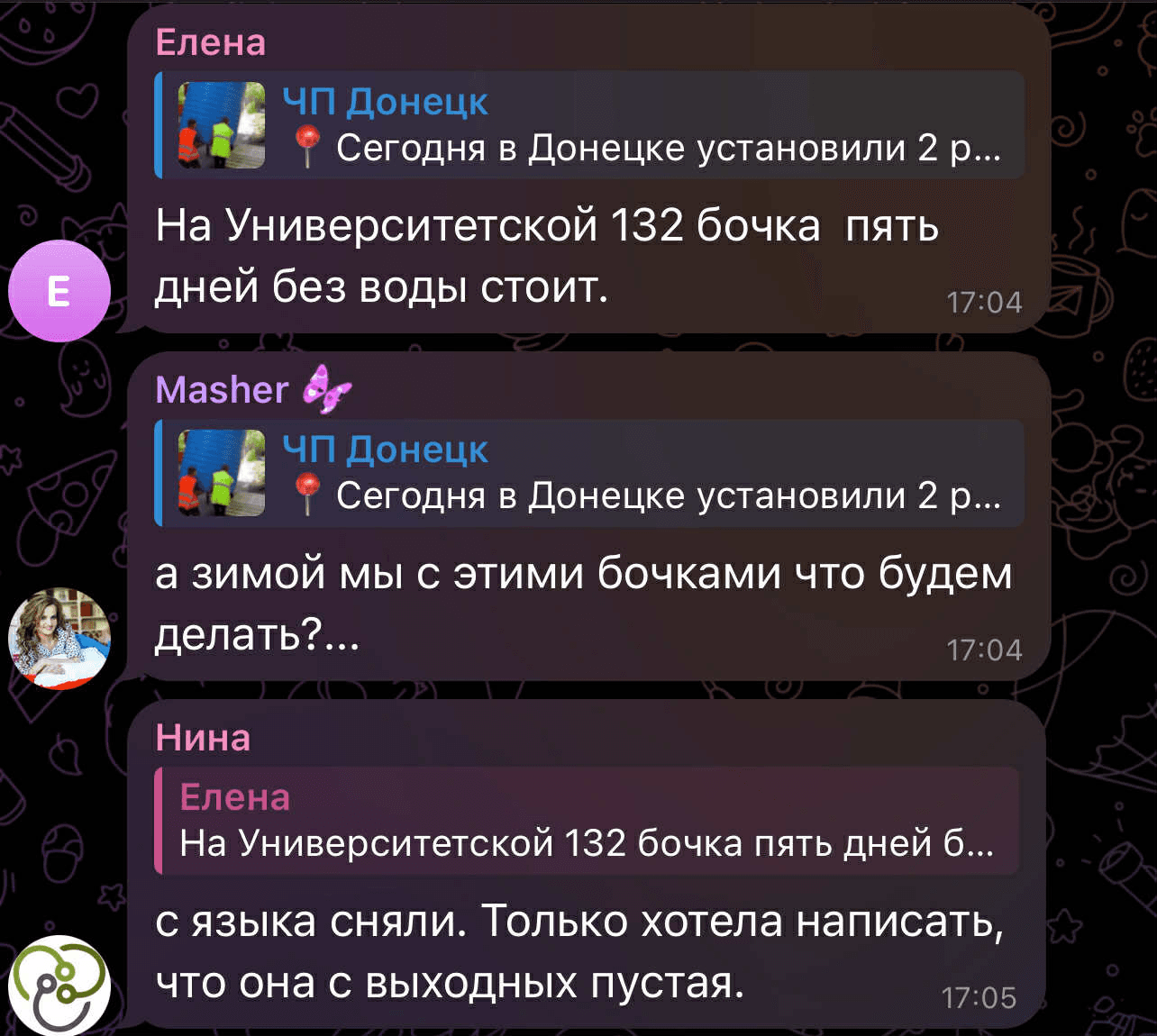Jump to quoted ЧП Донецк post in Masher's message
The height and width of the screenshot is (1036, 1157).
pos(590,473)
